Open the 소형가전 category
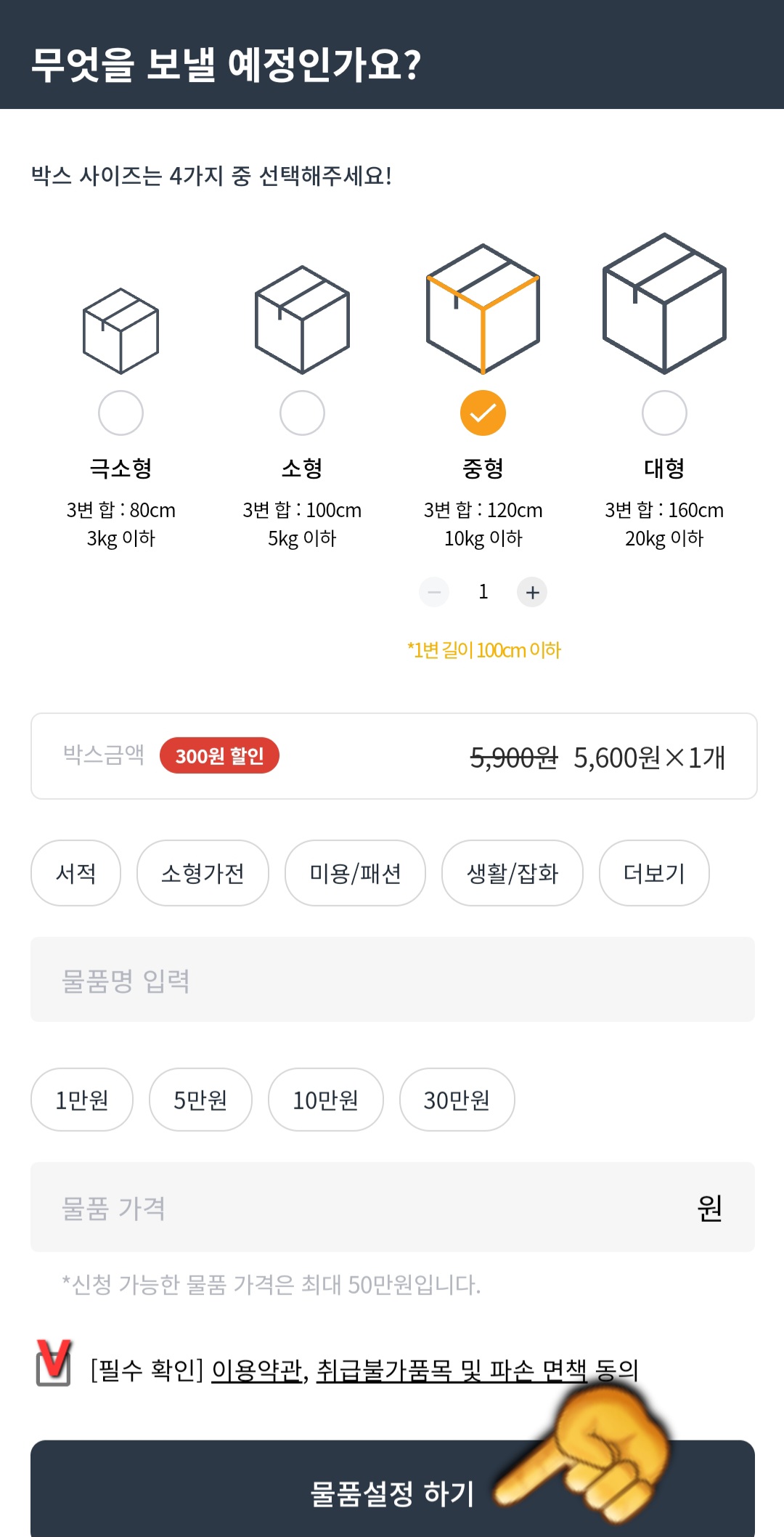The image size is (784, 1537). tap(202, 874)
